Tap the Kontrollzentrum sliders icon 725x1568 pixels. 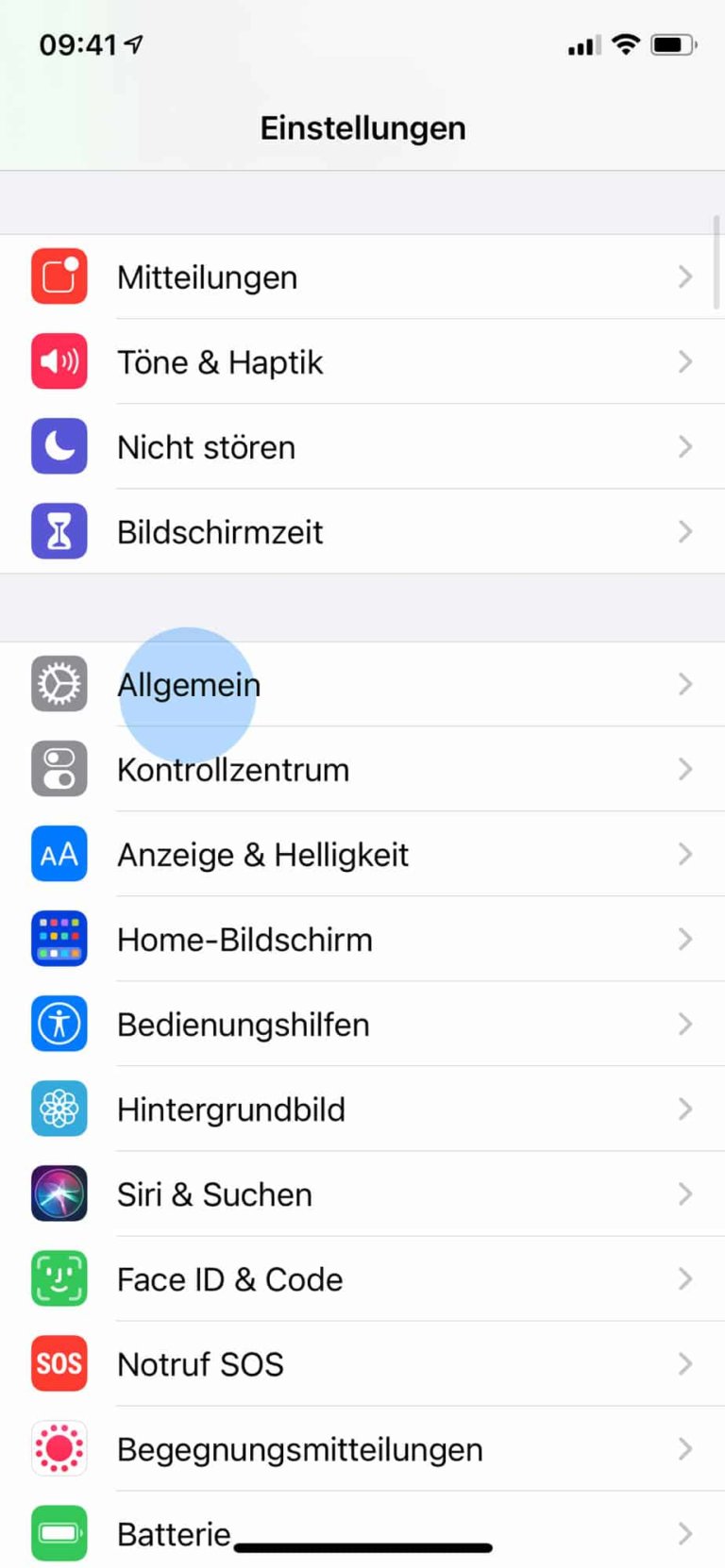point(59,769)
